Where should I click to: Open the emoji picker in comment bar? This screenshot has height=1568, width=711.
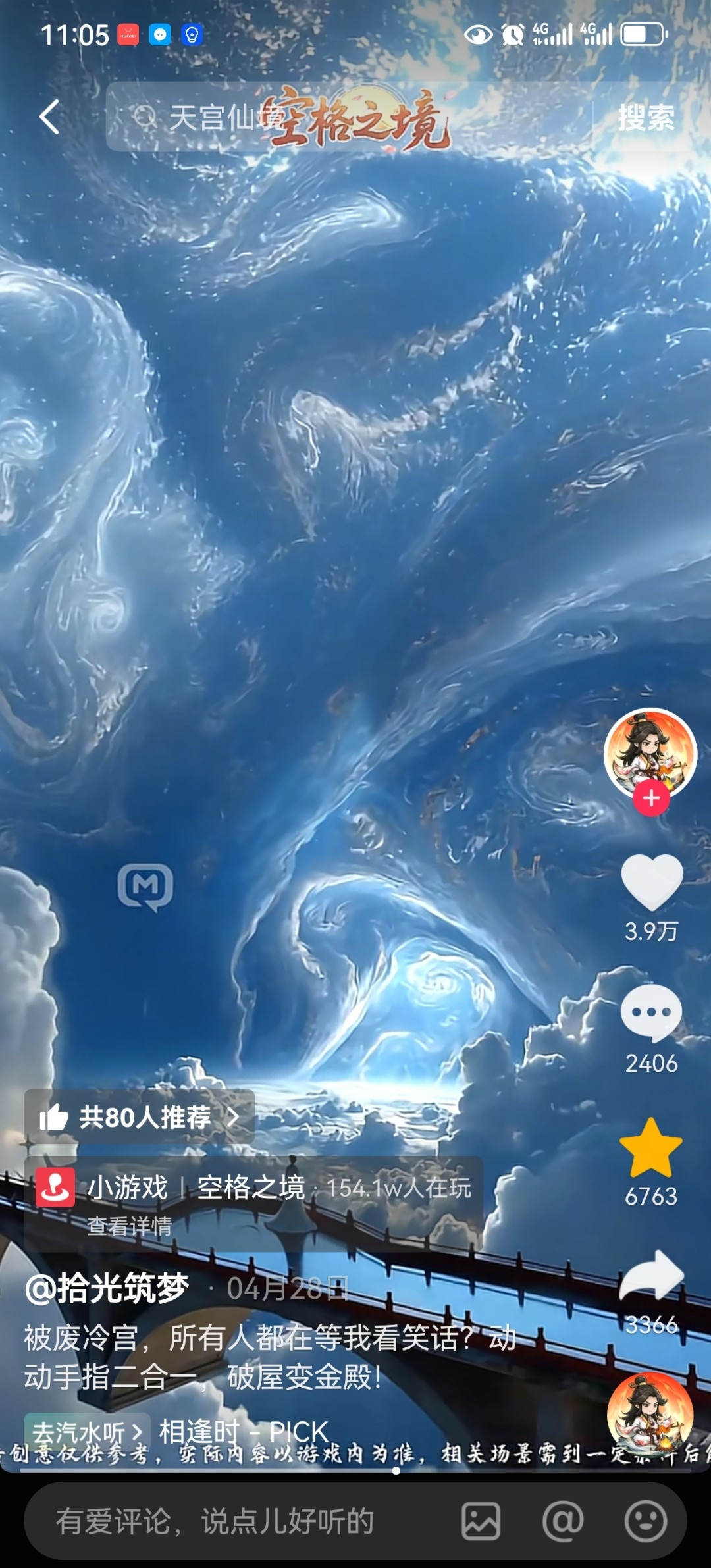tap(645, 1522)
